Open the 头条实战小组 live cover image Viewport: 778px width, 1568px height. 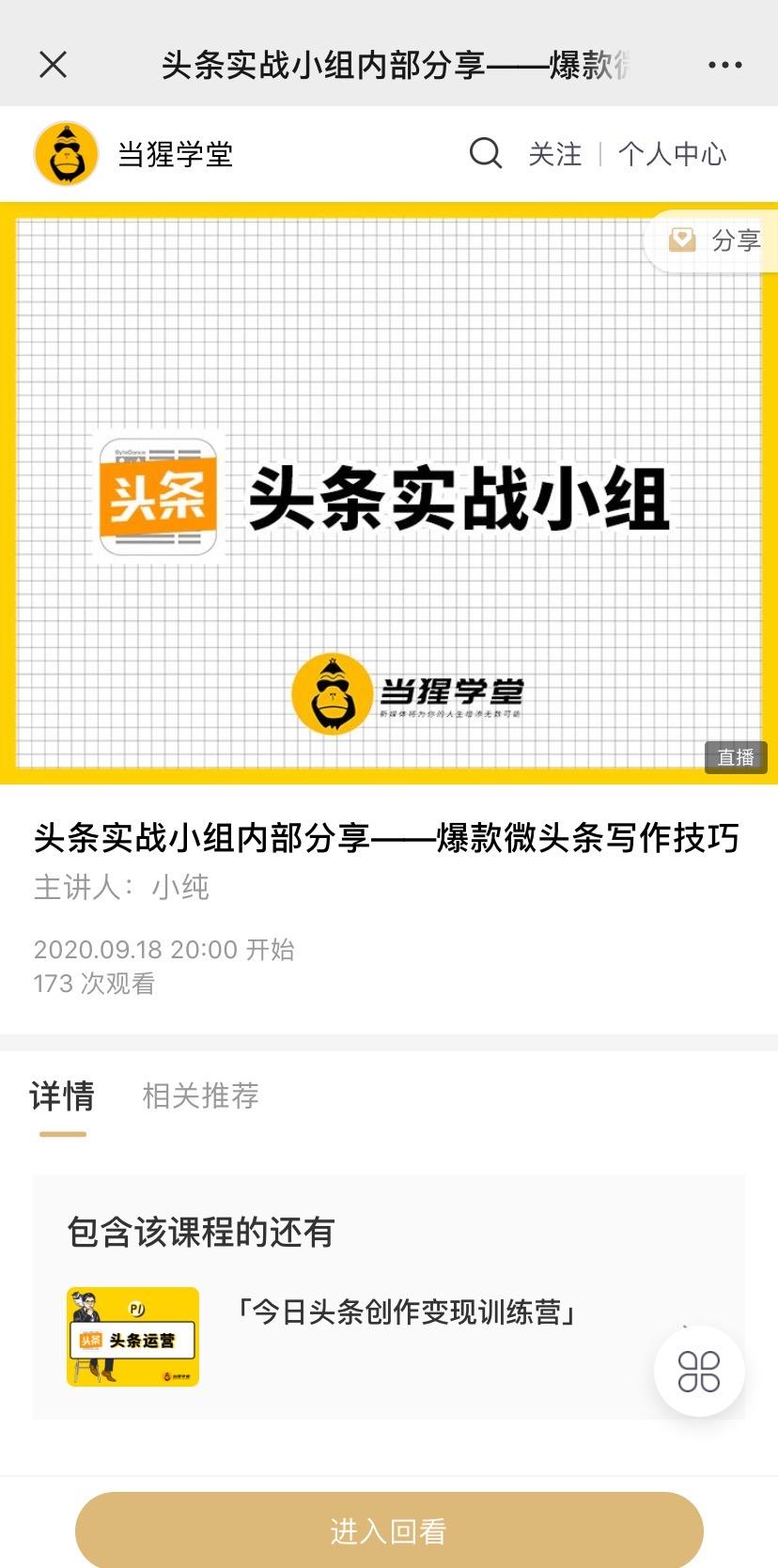(389, 493)
